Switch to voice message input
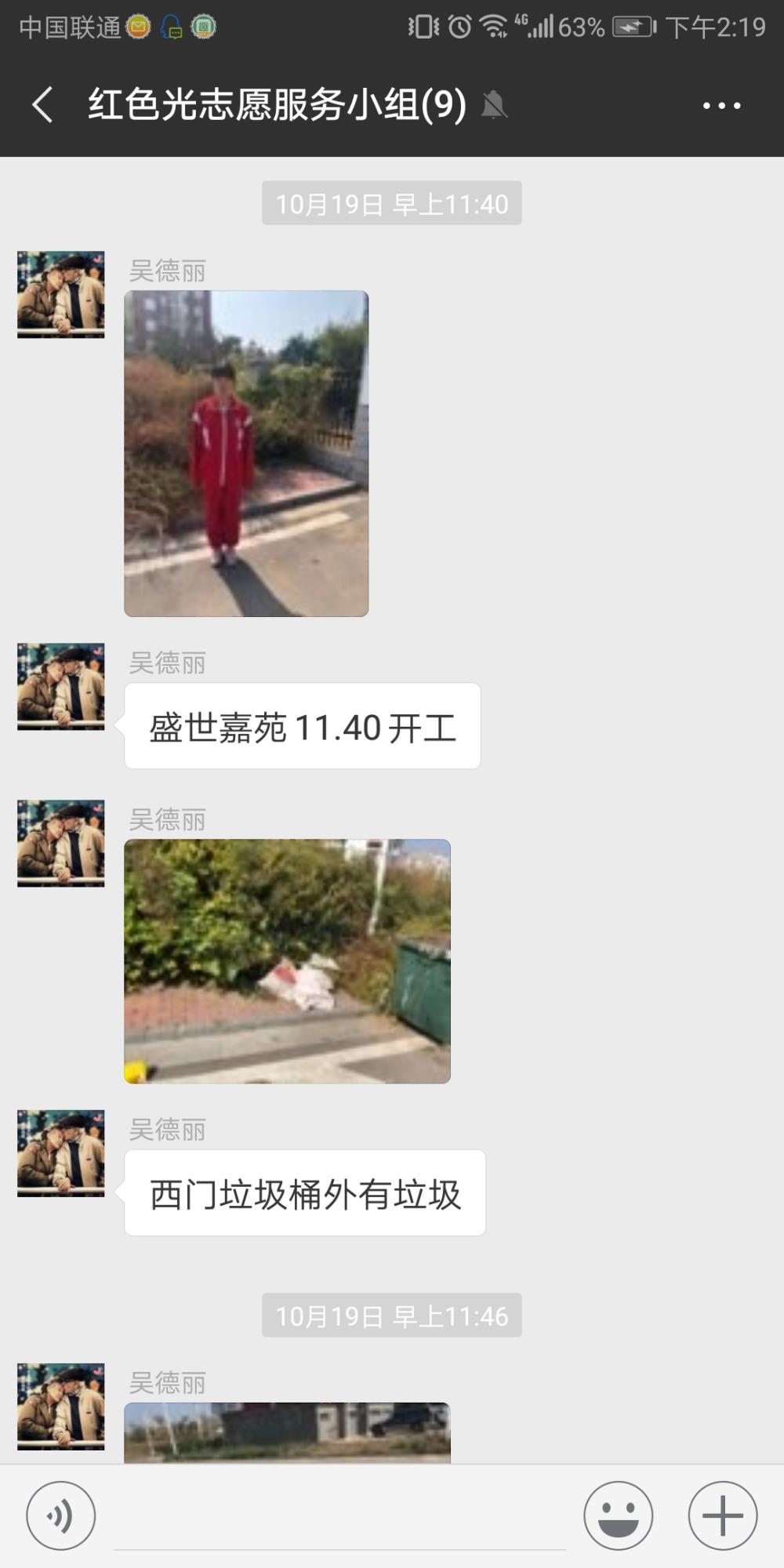Screen dimensions: 784x1568 point(61,1515)
